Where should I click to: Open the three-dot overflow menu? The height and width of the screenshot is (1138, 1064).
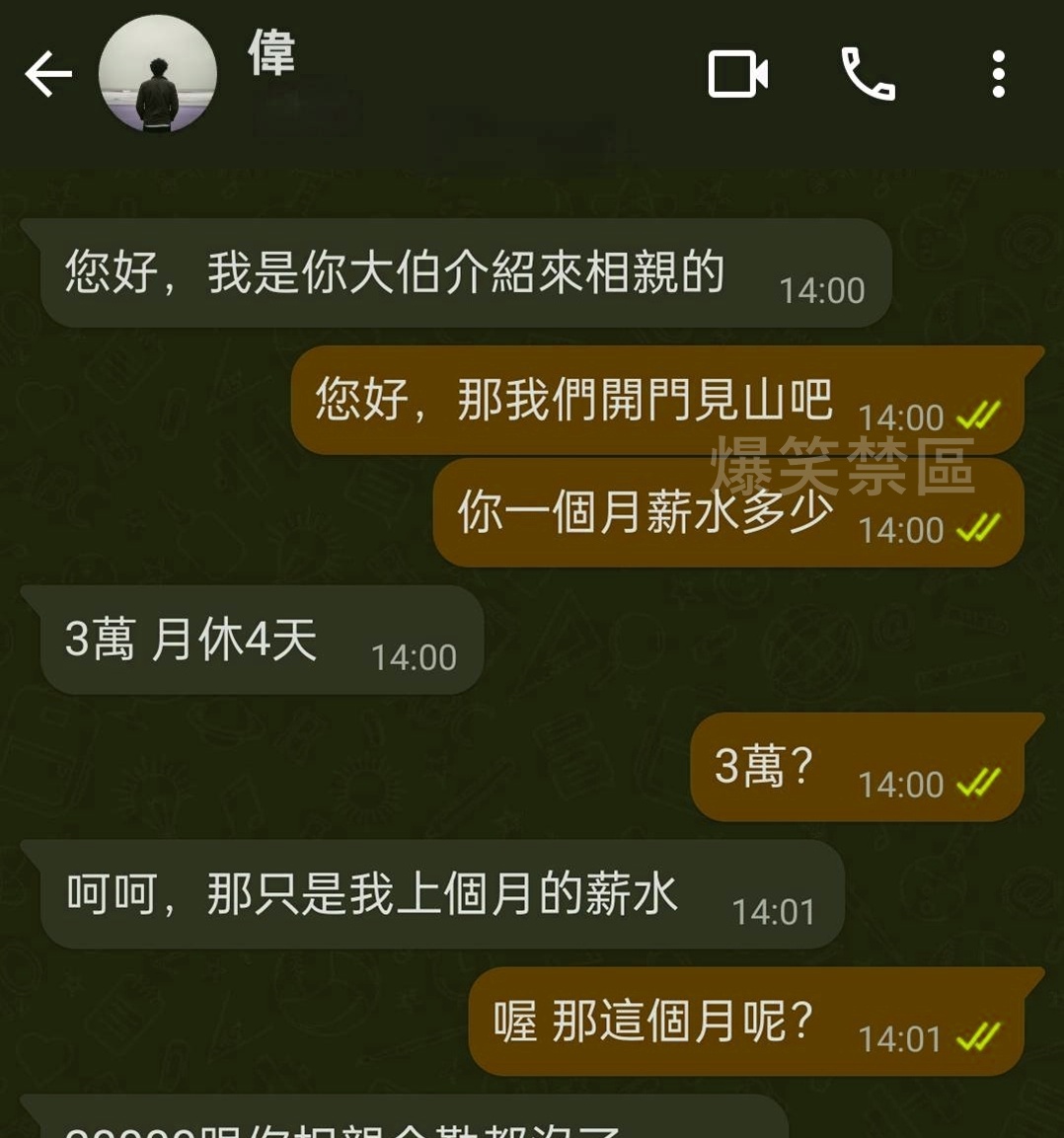coord(998,75)
